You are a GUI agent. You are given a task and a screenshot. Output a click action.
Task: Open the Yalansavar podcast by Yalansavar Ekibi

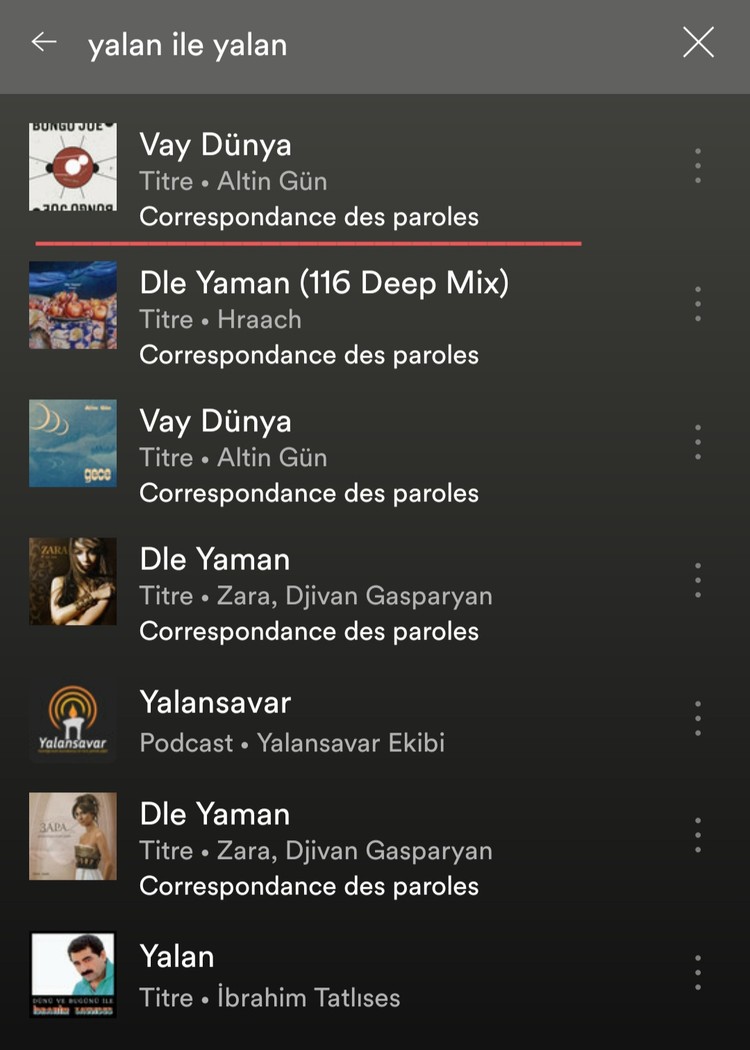pos(215,702)
